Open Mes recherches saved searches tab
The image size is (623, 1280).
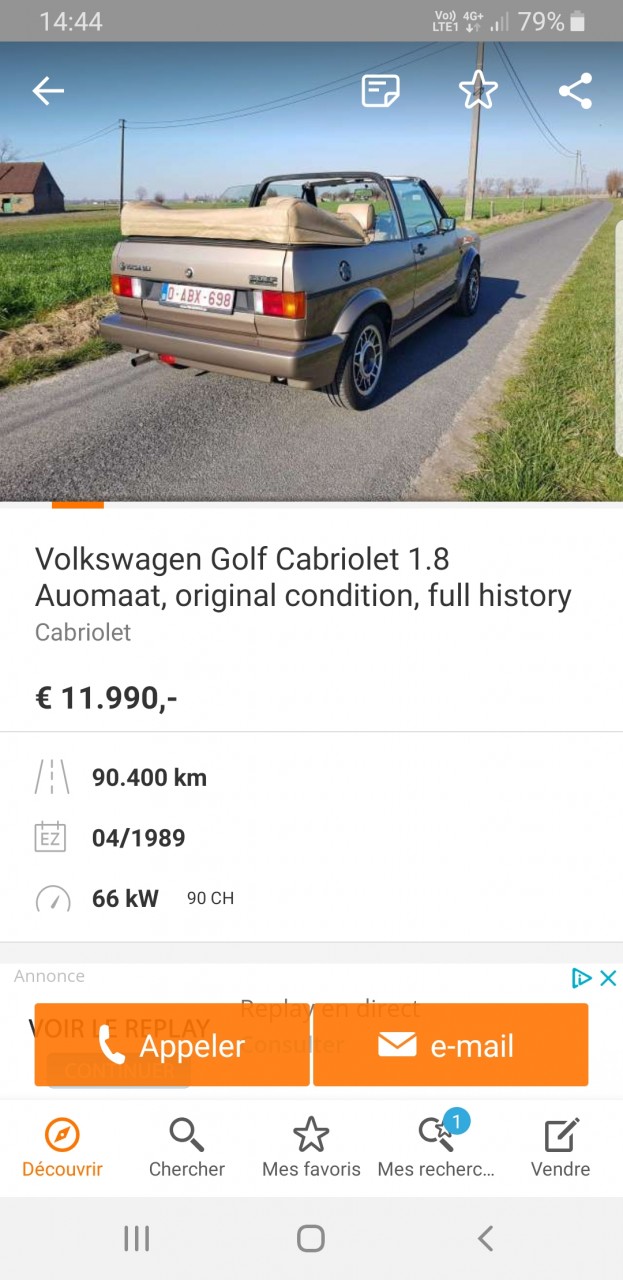[x=436, y=1148]
